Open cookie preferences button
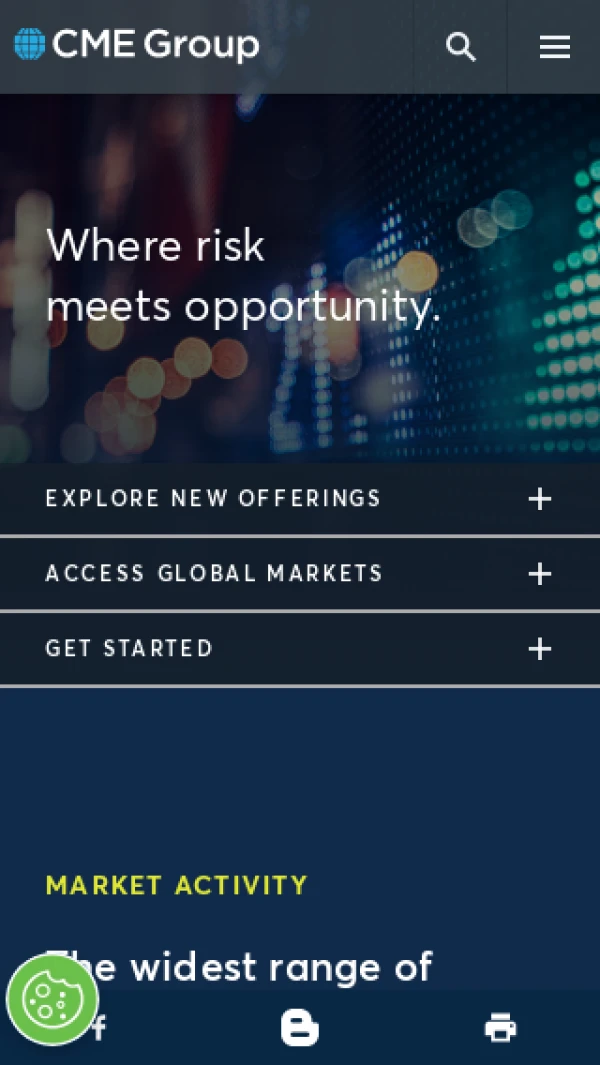 click(x=52, y=999)
